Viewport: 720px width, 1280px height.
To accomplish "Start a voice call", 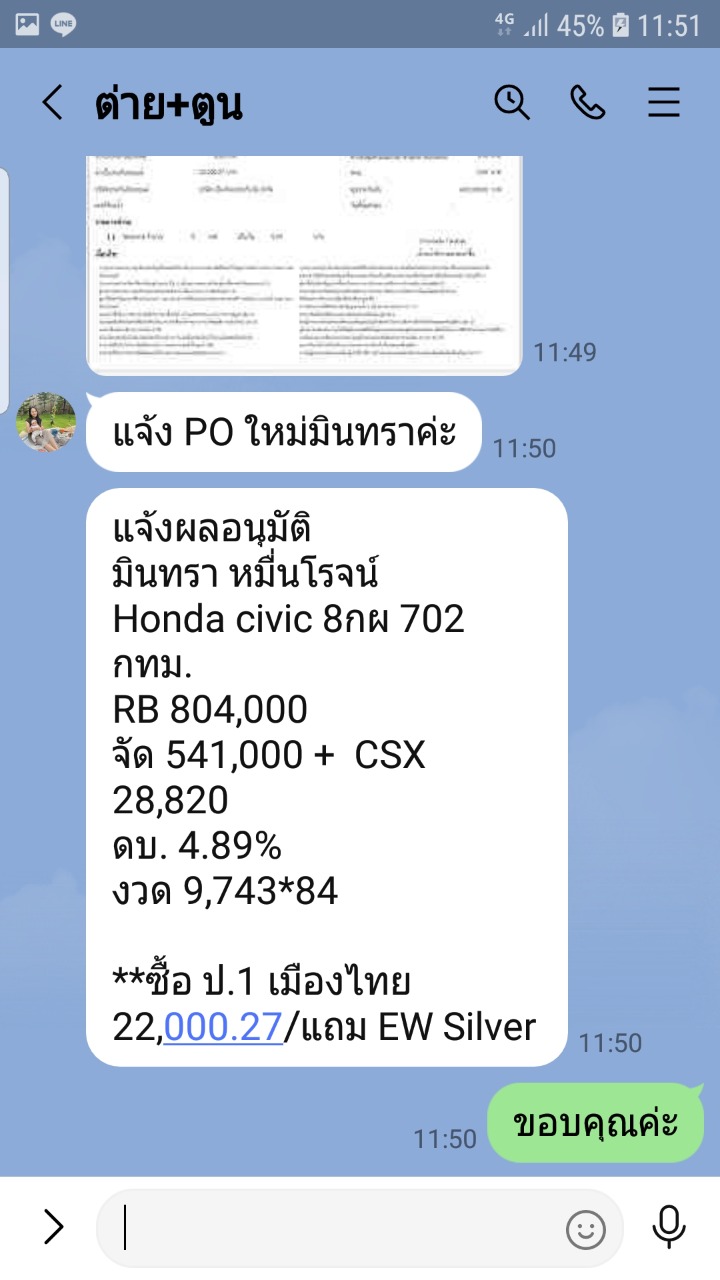I will [x=588, y=102].
